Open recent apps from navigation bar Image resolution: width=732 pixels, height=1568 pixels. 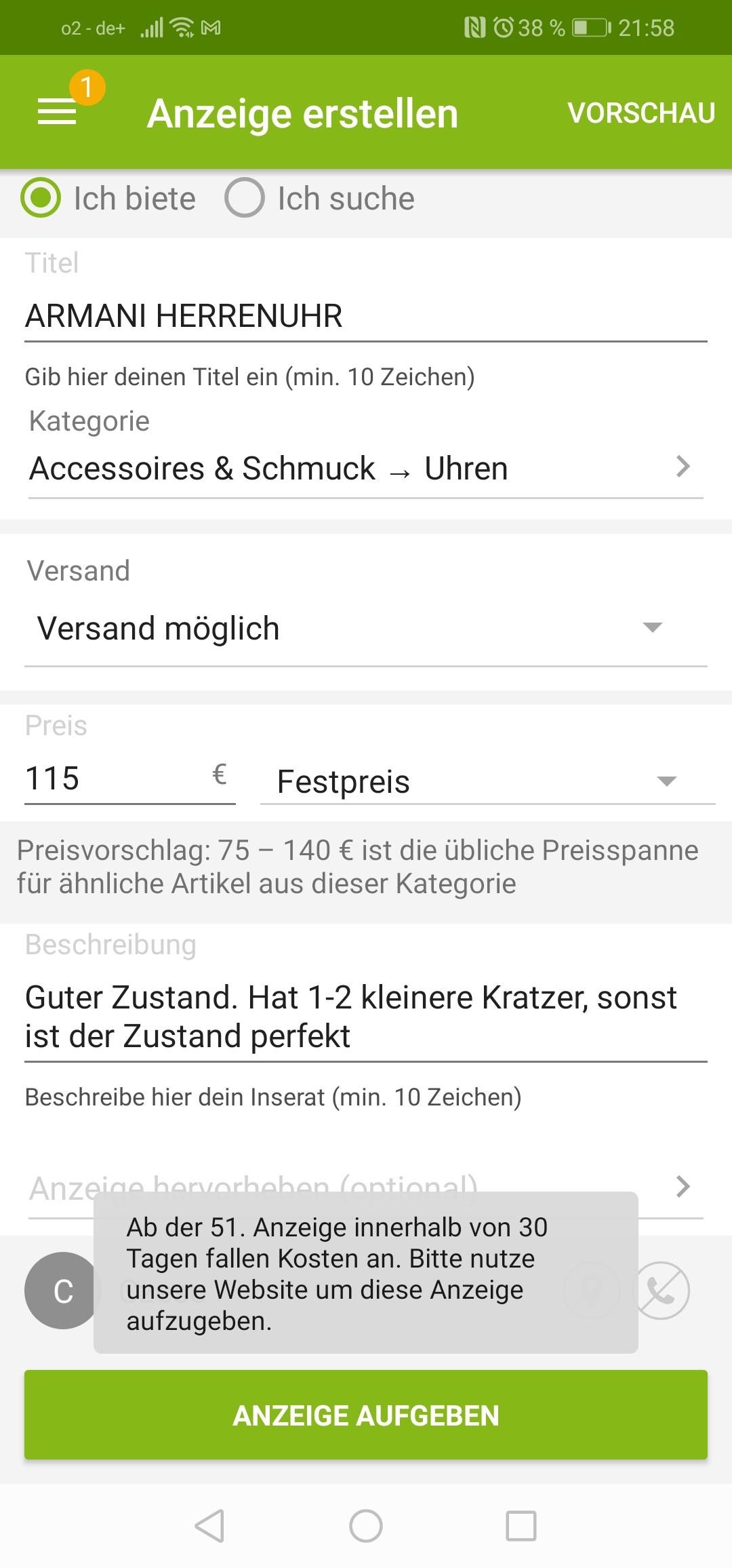click(521, 1526)
